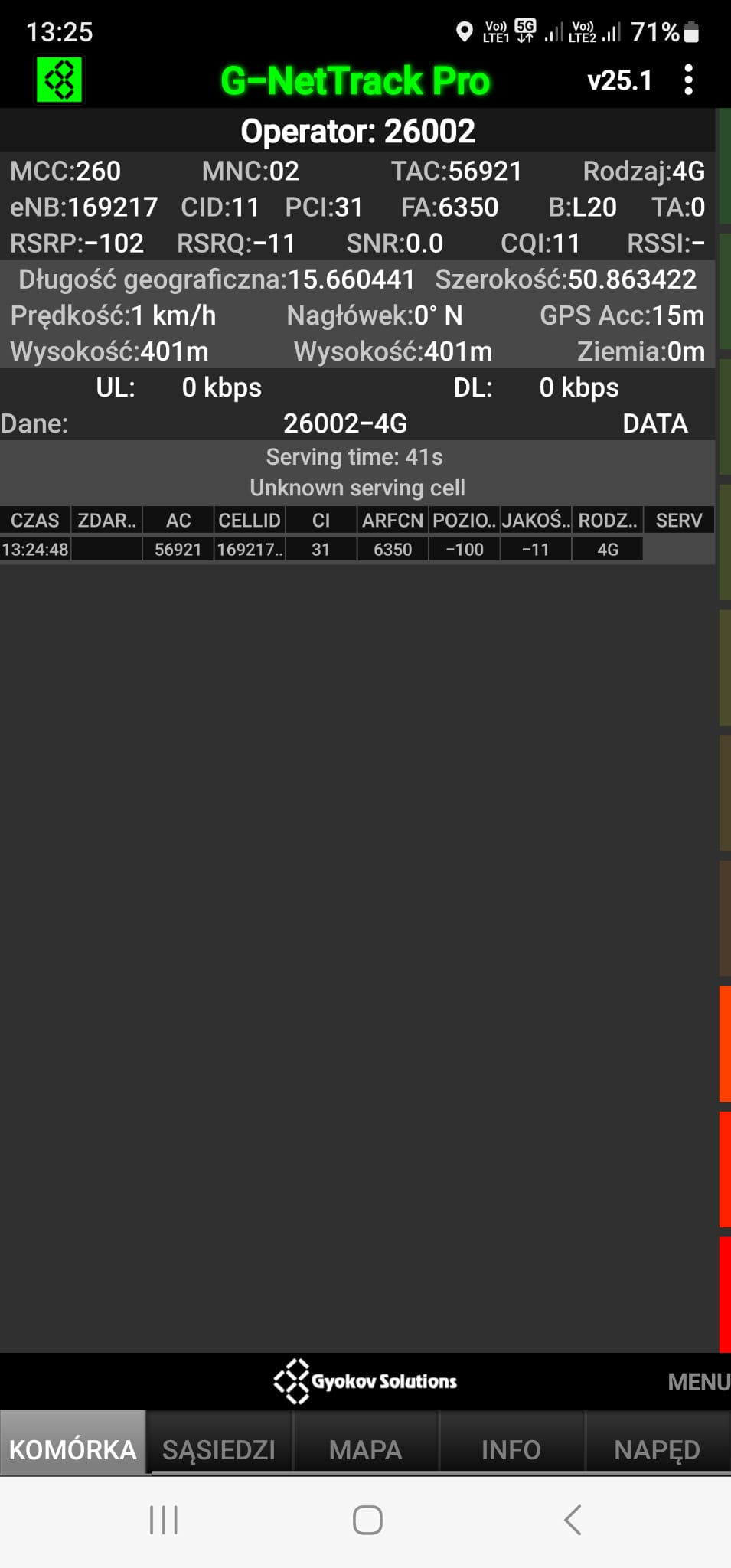Open the MENU button
The height and width of the screenshot is (1568, 731).
click(x=697, y=1382)
